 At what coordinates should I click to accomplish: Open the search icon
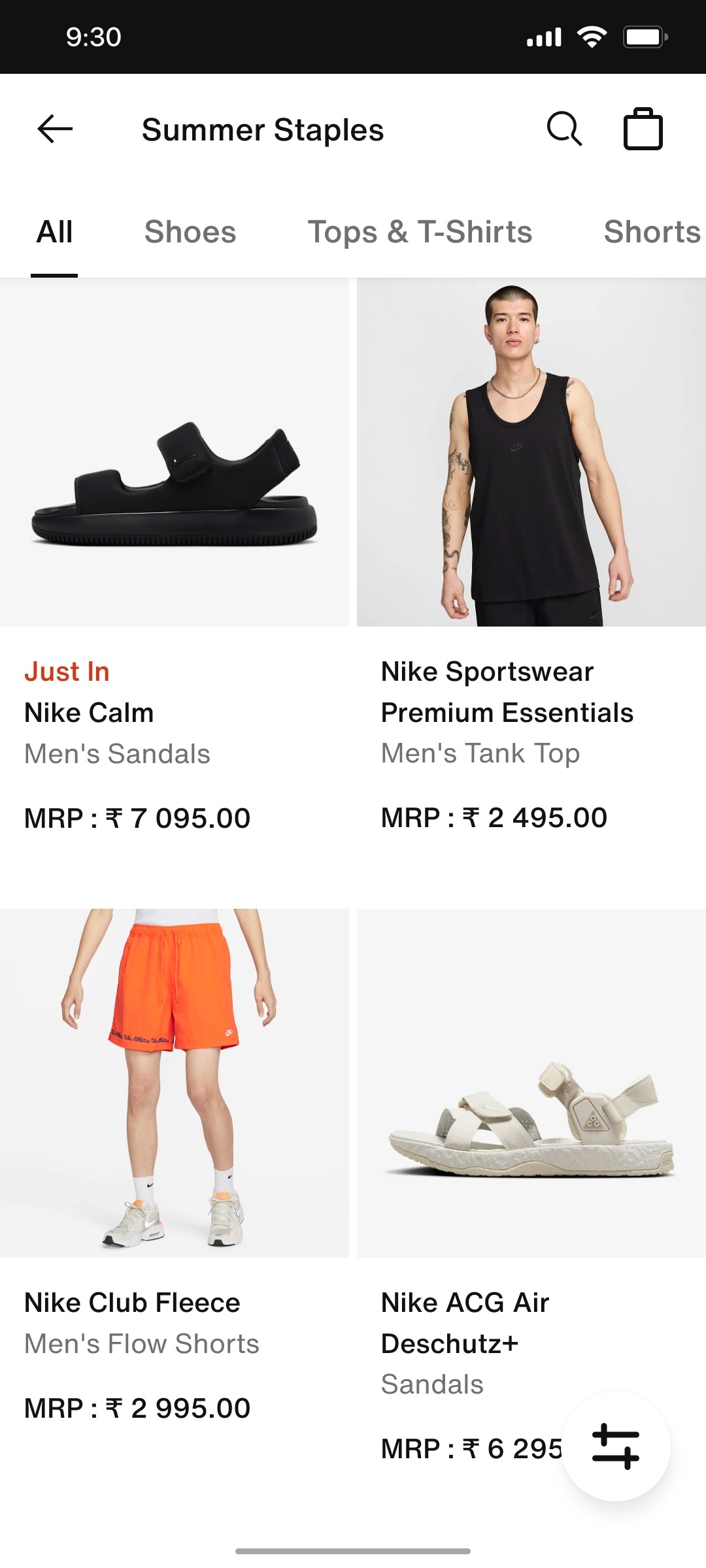point(565,128)
